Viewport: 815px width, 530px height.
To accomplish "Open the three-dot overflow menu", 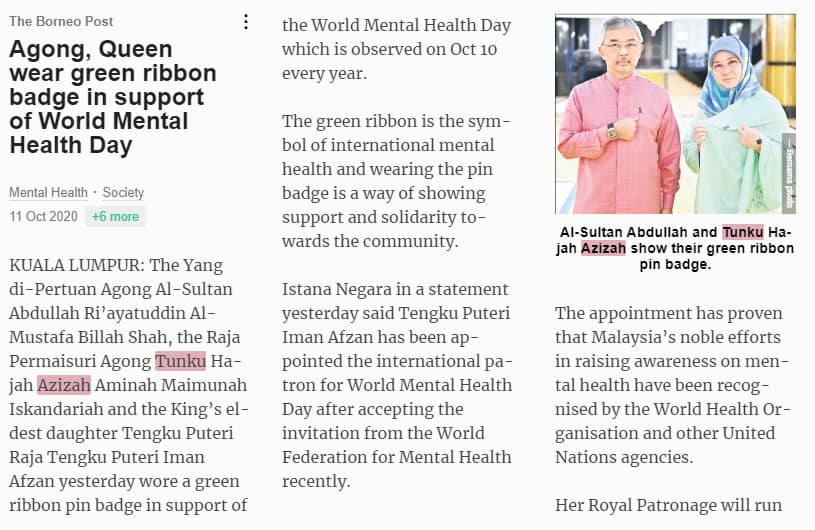I will (246, 22).
